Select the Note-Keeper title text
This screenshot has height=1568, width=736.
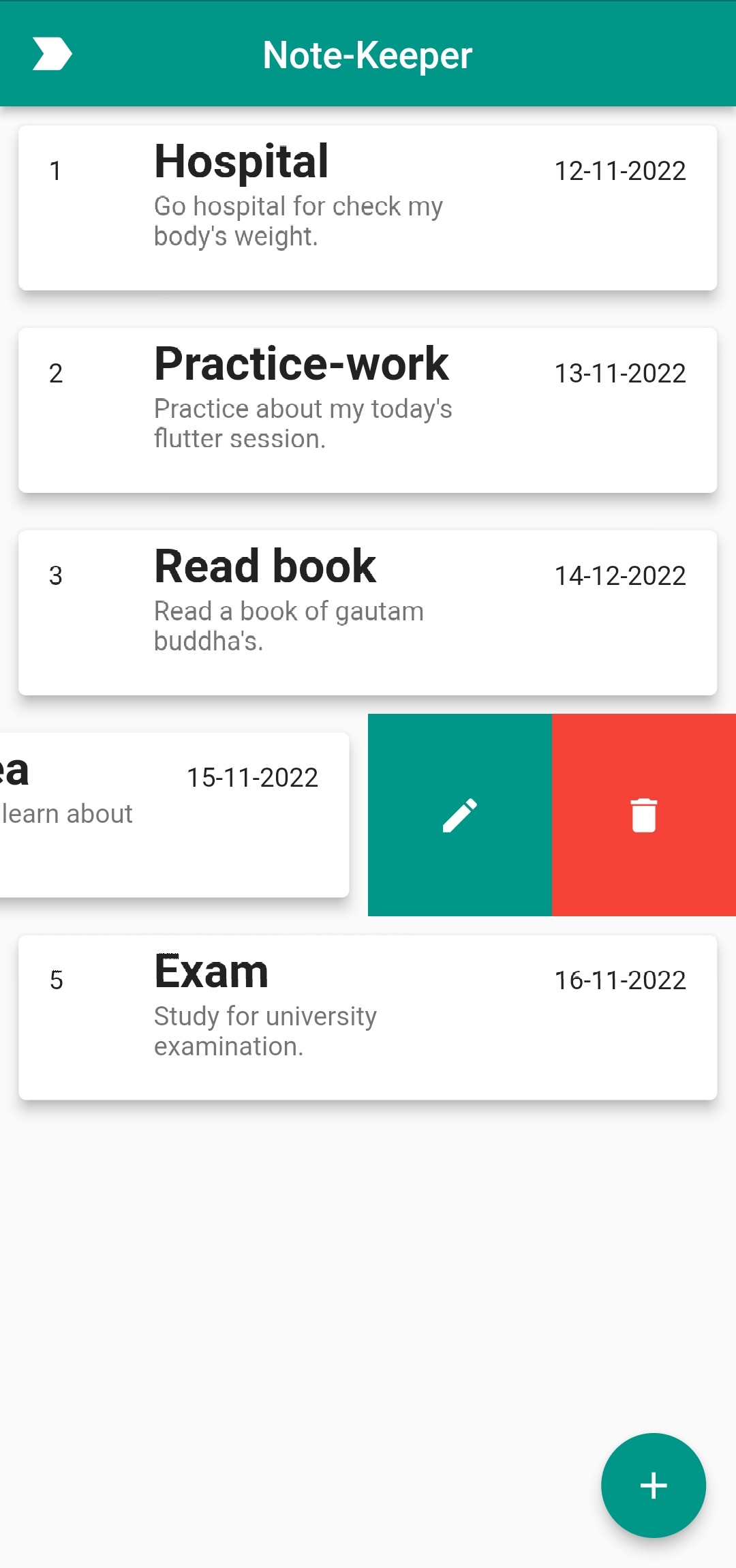click(x=367, y=55)
